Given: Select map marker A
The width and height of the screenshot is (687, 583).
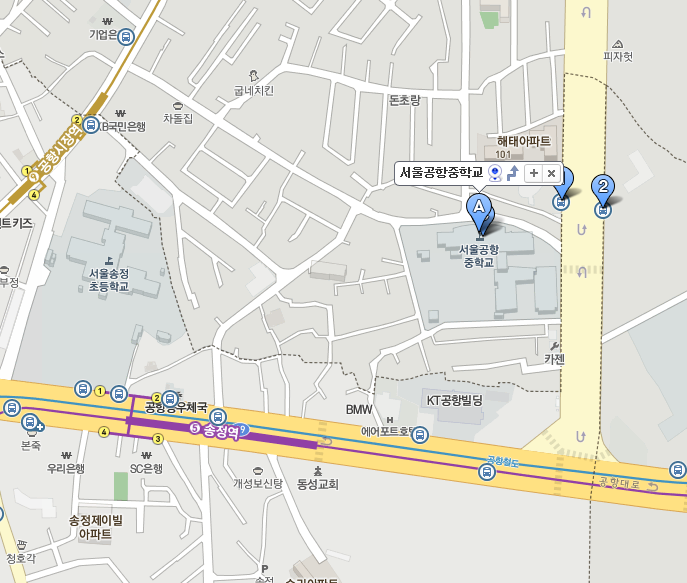Looking at the screenshot, I should tap(479, 209).
